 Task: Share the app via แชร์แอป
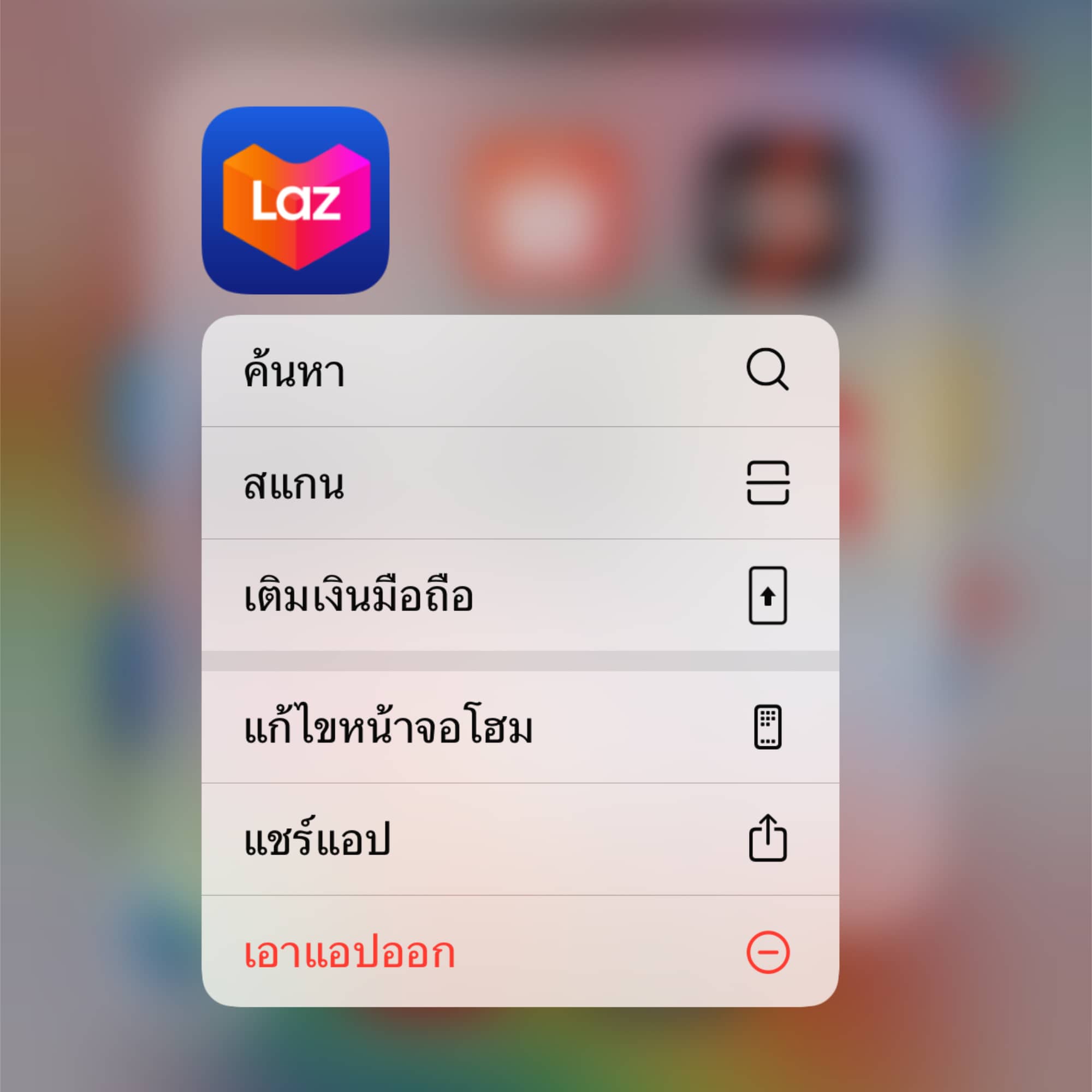520,839
